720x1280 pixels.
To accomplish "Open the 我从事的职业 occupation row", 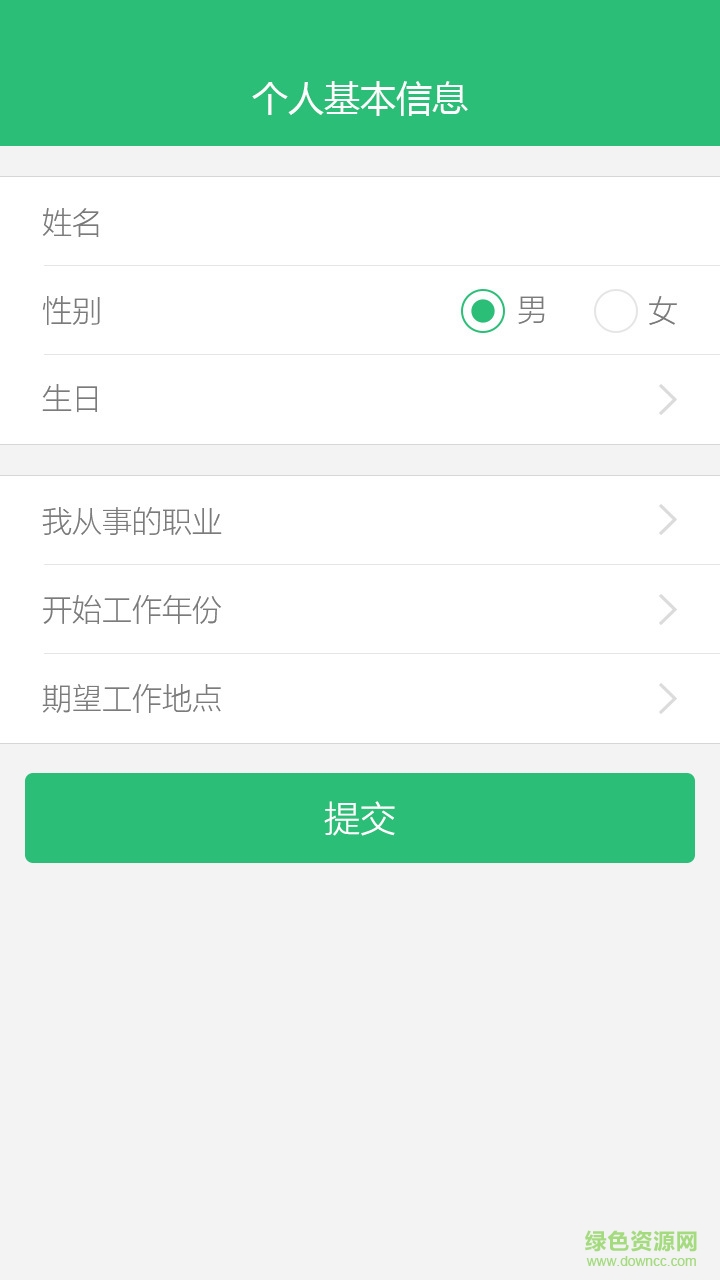I will point(360,520).
